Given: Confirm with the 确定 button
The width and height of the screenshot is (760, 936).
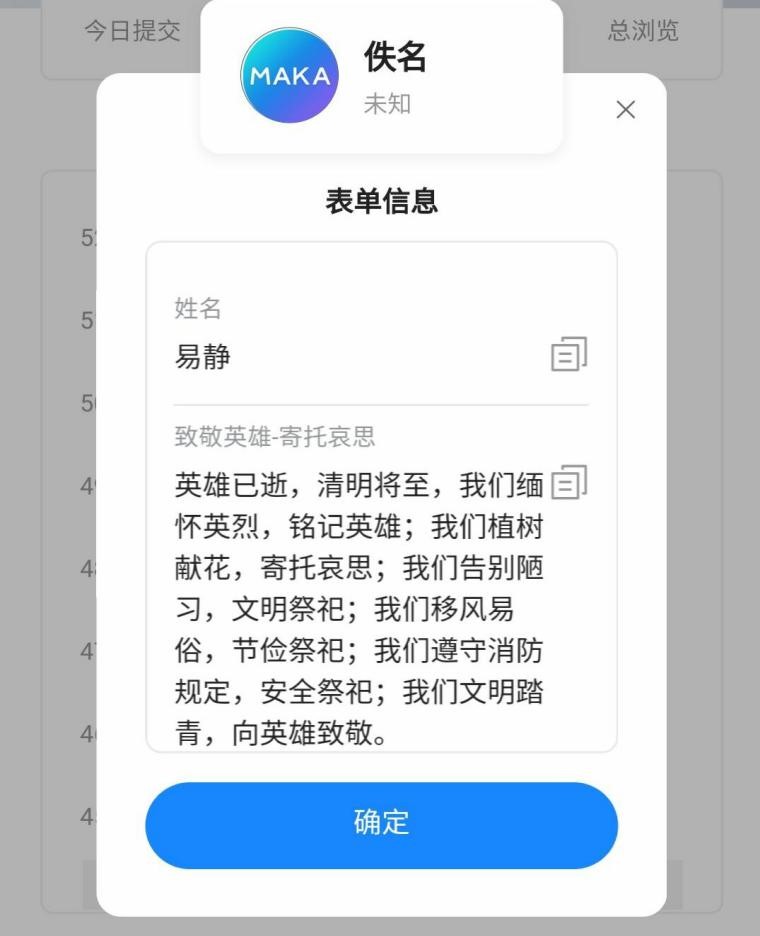Looking at the screenshot, I should click(x=381, y=825).
